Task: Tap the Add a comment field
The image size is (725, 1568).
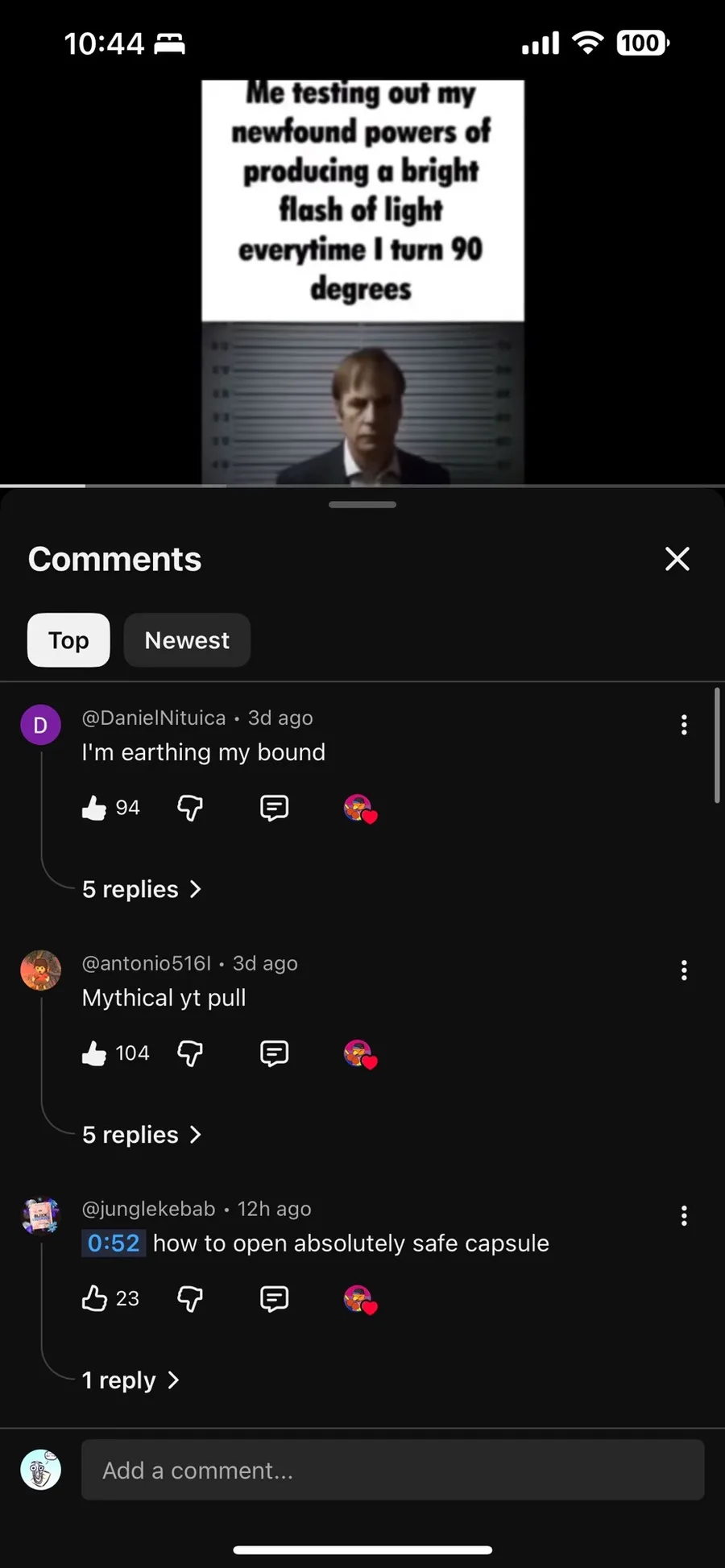Action: click(392, 1471)
